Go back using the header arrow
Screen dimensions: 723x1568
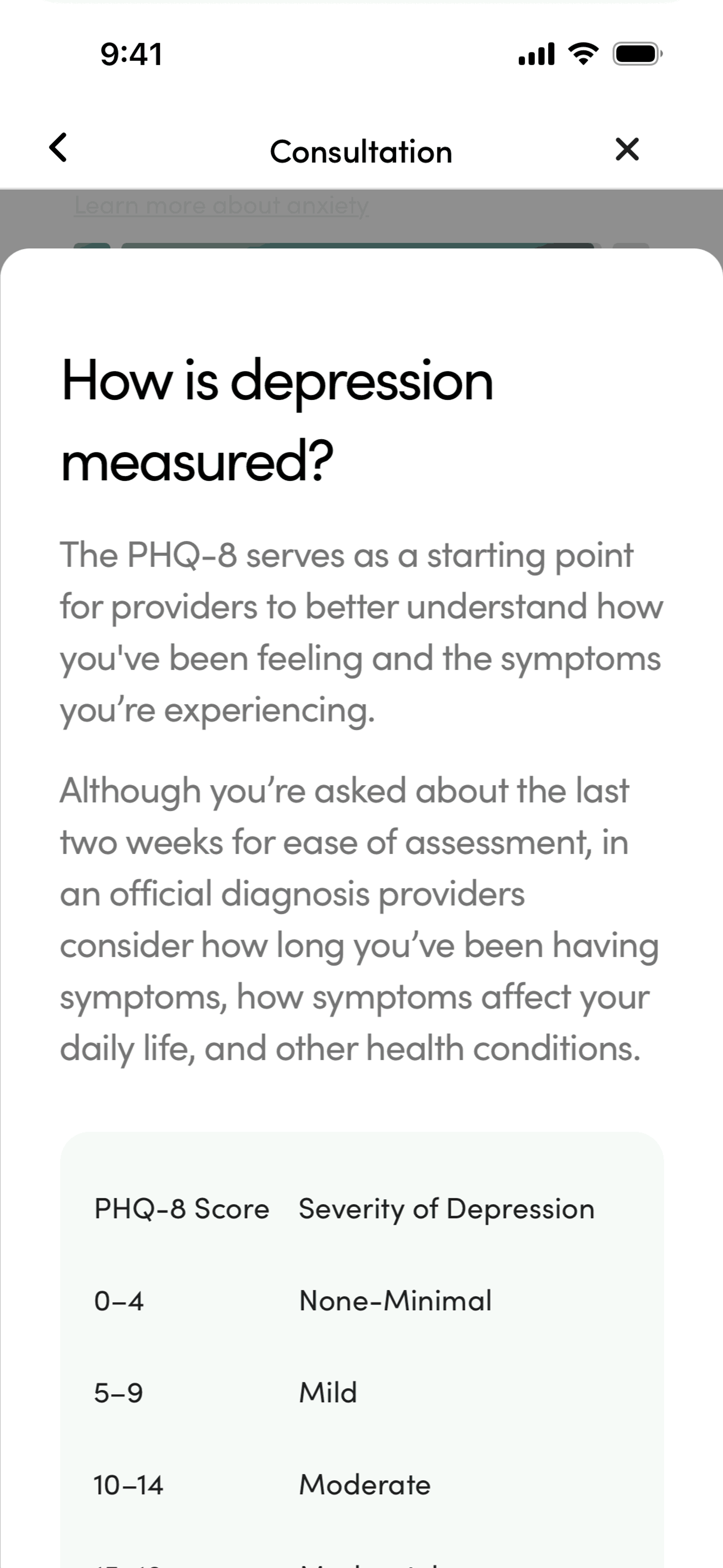pyautogui.click(x=58, y=148)
